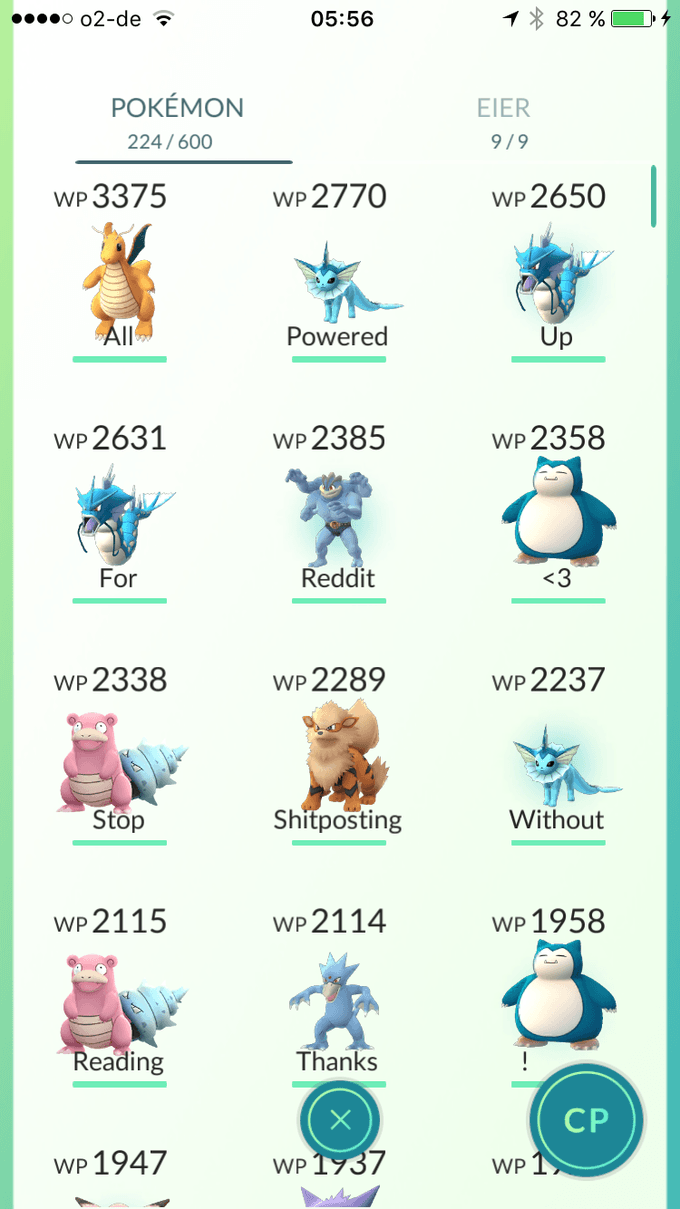The height and width of the screenshot is (1209, 680).
Task: Close the Pokémon list with the X button
Action: (x=340, y=1119)
